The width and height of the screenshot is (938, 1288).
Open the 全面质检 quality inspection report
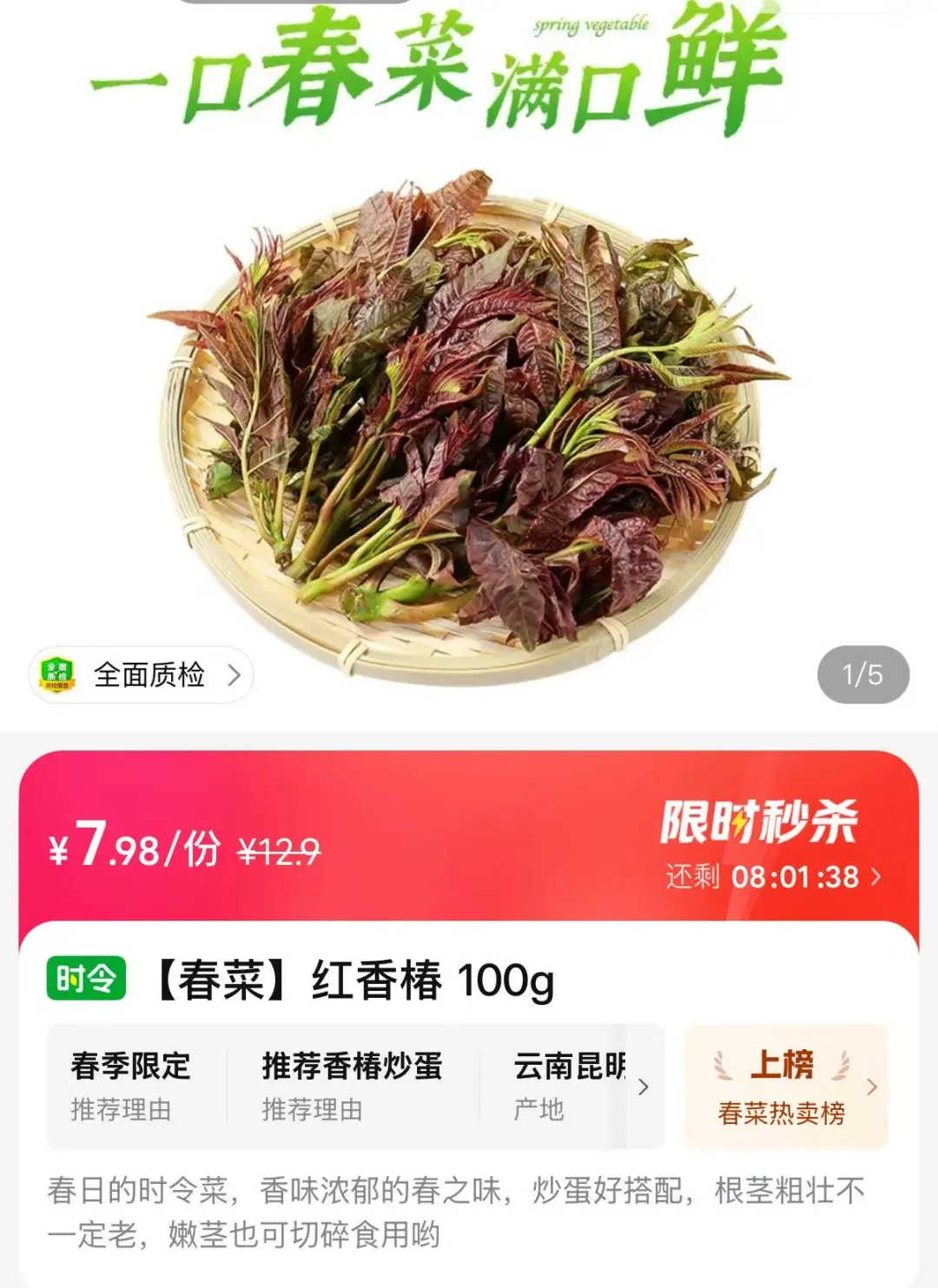[142, 675]
